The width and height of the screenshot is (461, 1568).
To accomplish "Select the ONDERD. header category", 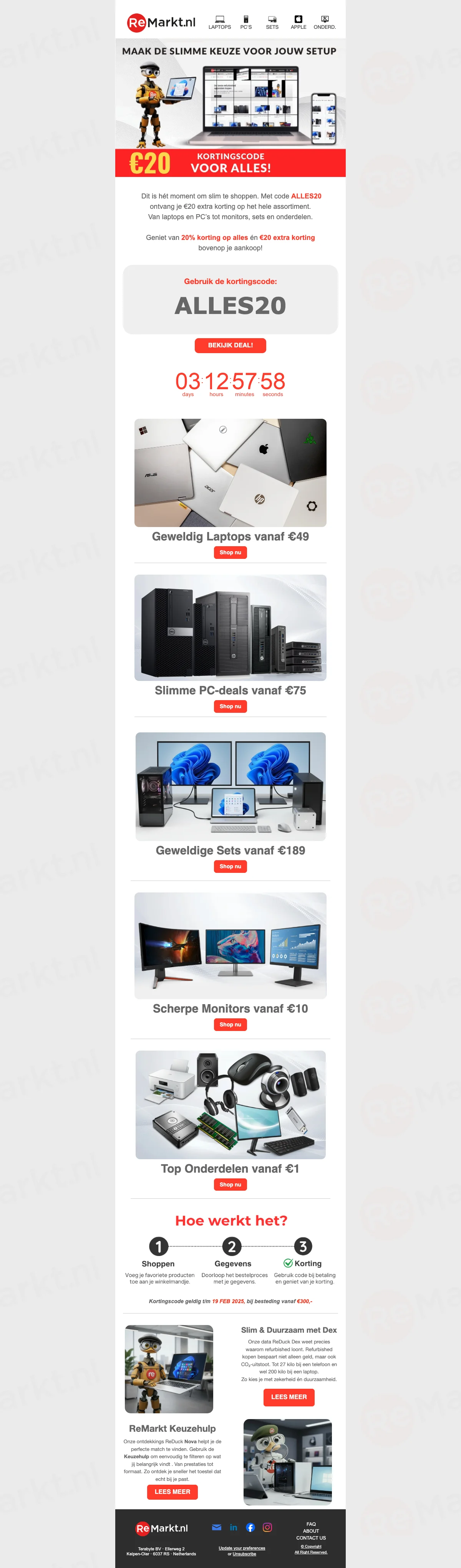I will tap(325, 23).
